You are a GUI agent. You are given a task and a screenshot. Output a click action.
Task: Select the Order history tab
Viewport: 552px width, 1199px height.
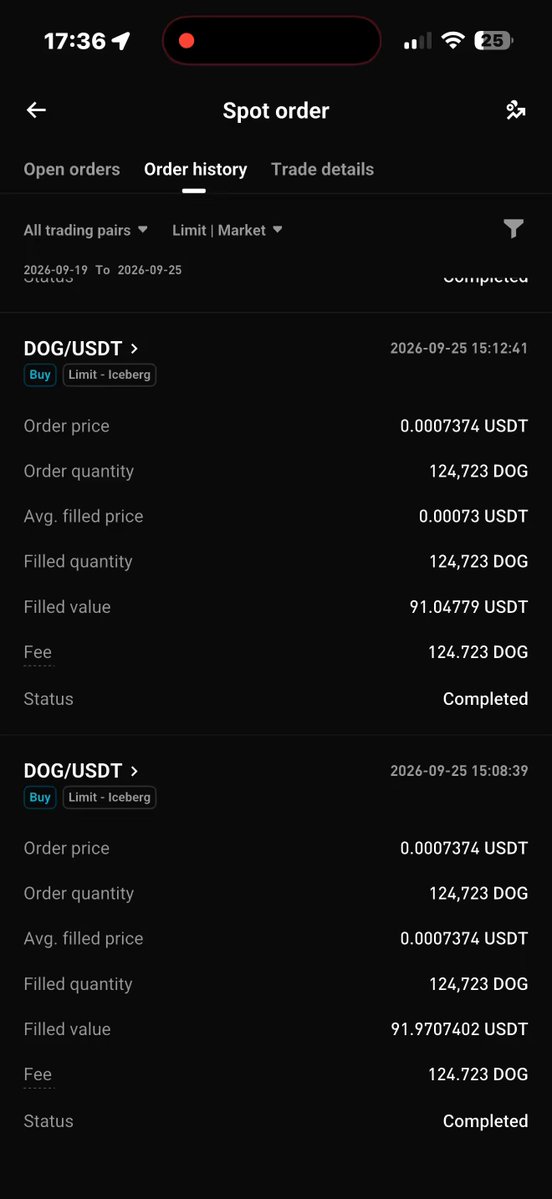click(196, 169)
